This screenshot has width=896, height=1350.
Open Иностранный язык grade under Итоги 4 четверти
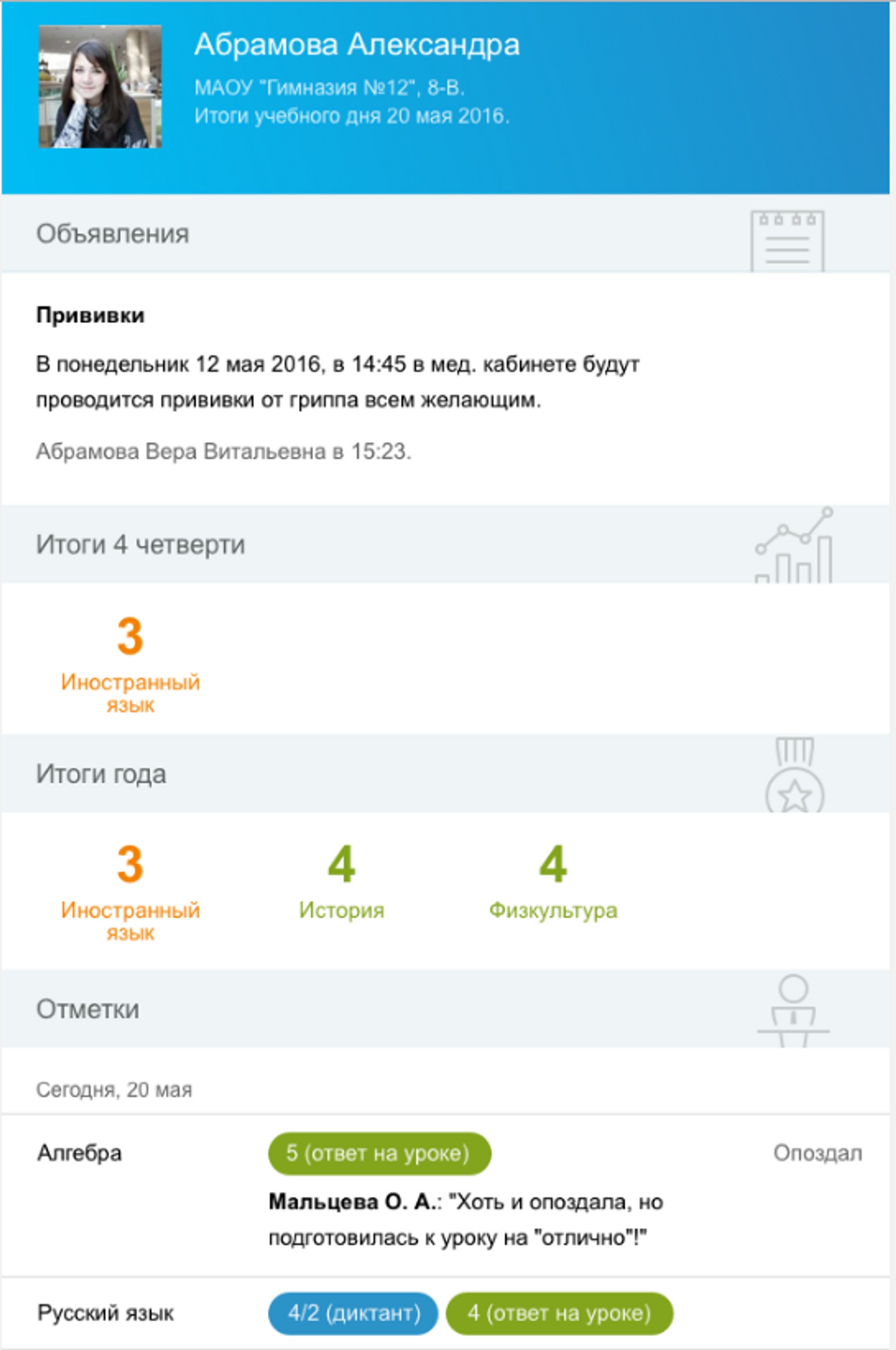(x=130, y=663)
